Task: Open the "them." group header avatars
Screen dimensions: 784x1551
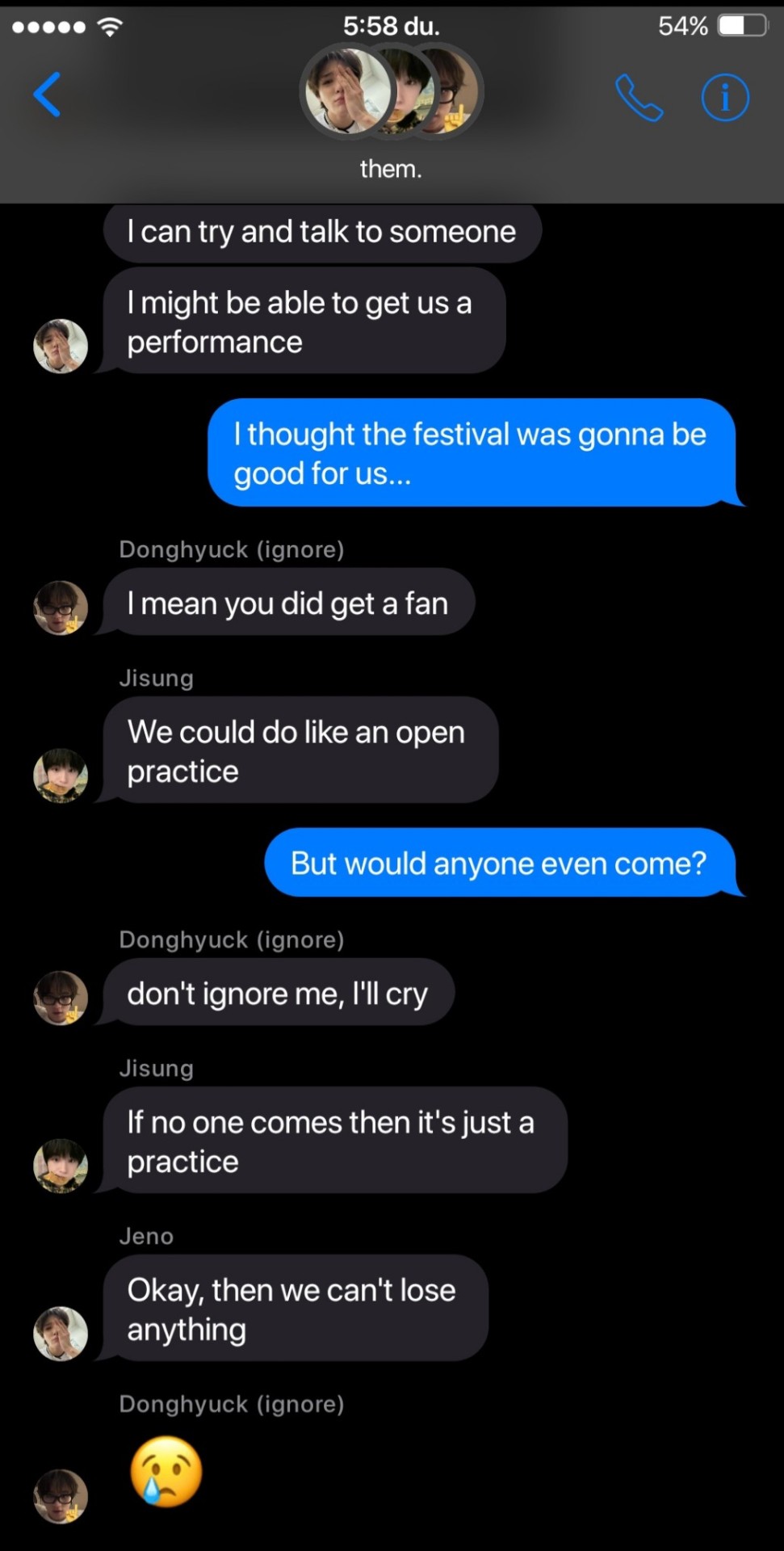Action: tap(392, 93)
